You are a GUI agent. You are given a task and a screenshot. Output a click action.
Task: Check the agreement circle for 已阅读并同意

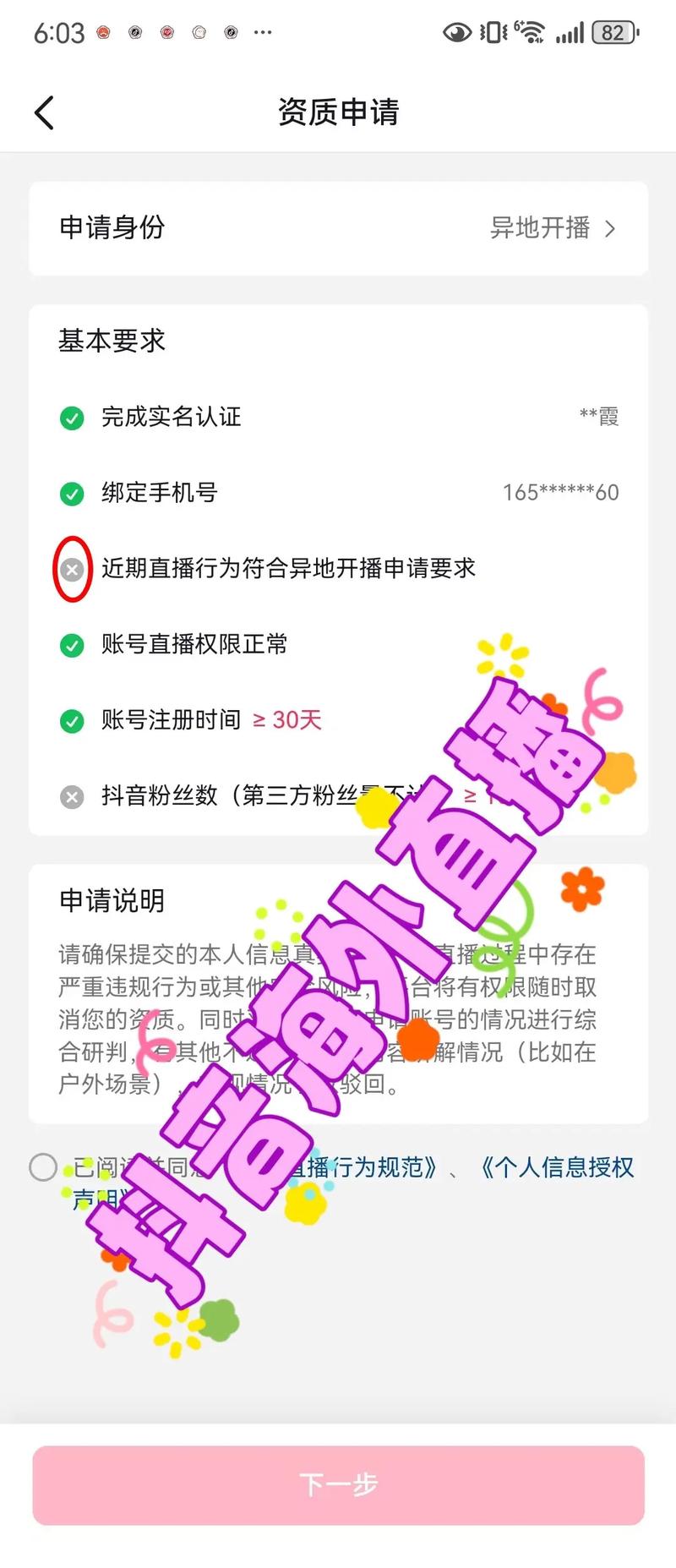(43, 1167)
